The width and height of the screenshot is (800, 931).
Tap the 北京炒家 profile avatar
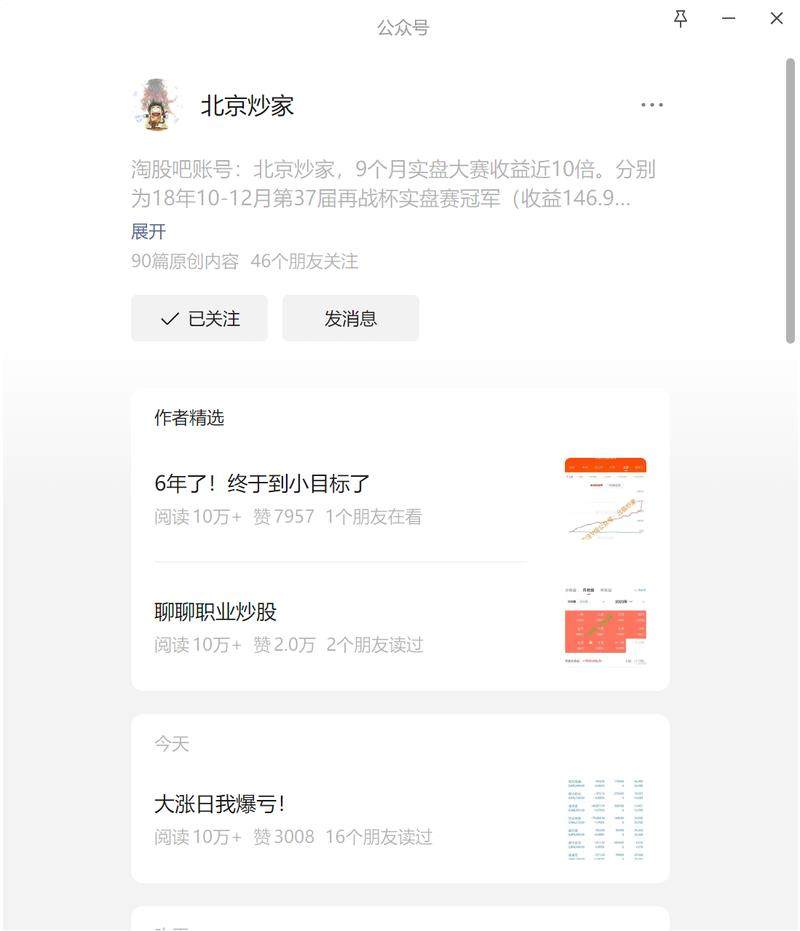[157, 105]
